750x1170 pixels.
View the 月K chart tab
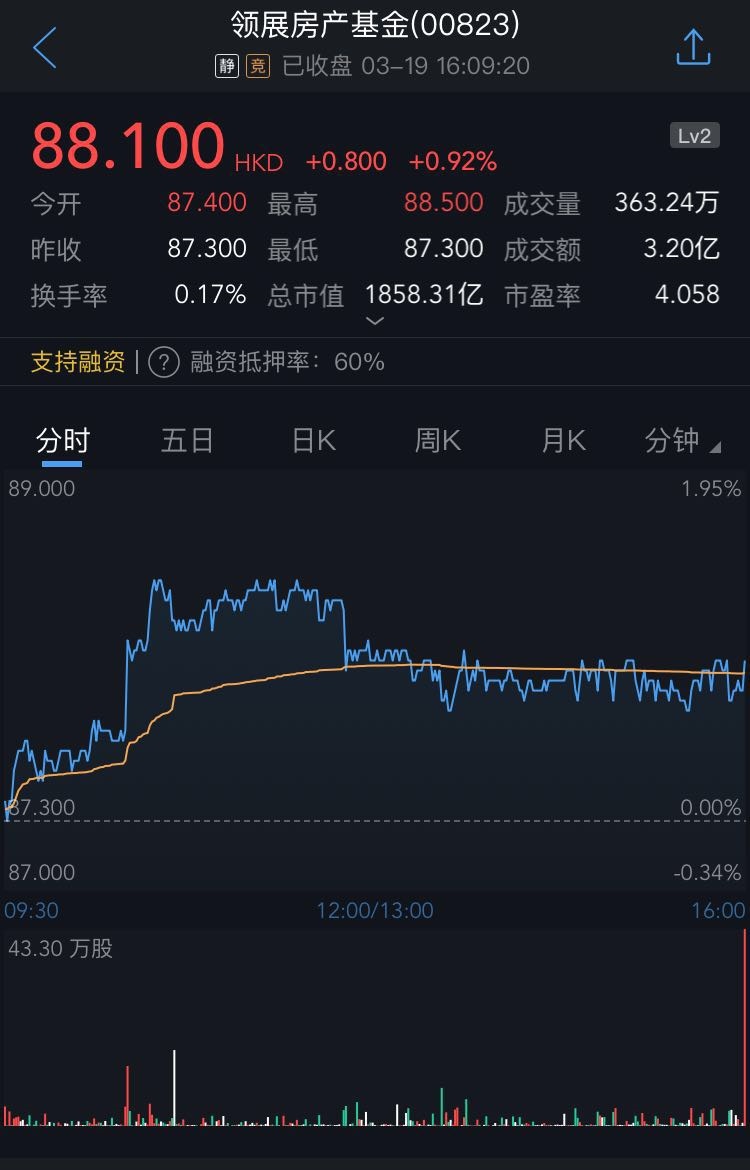[563, 440]
